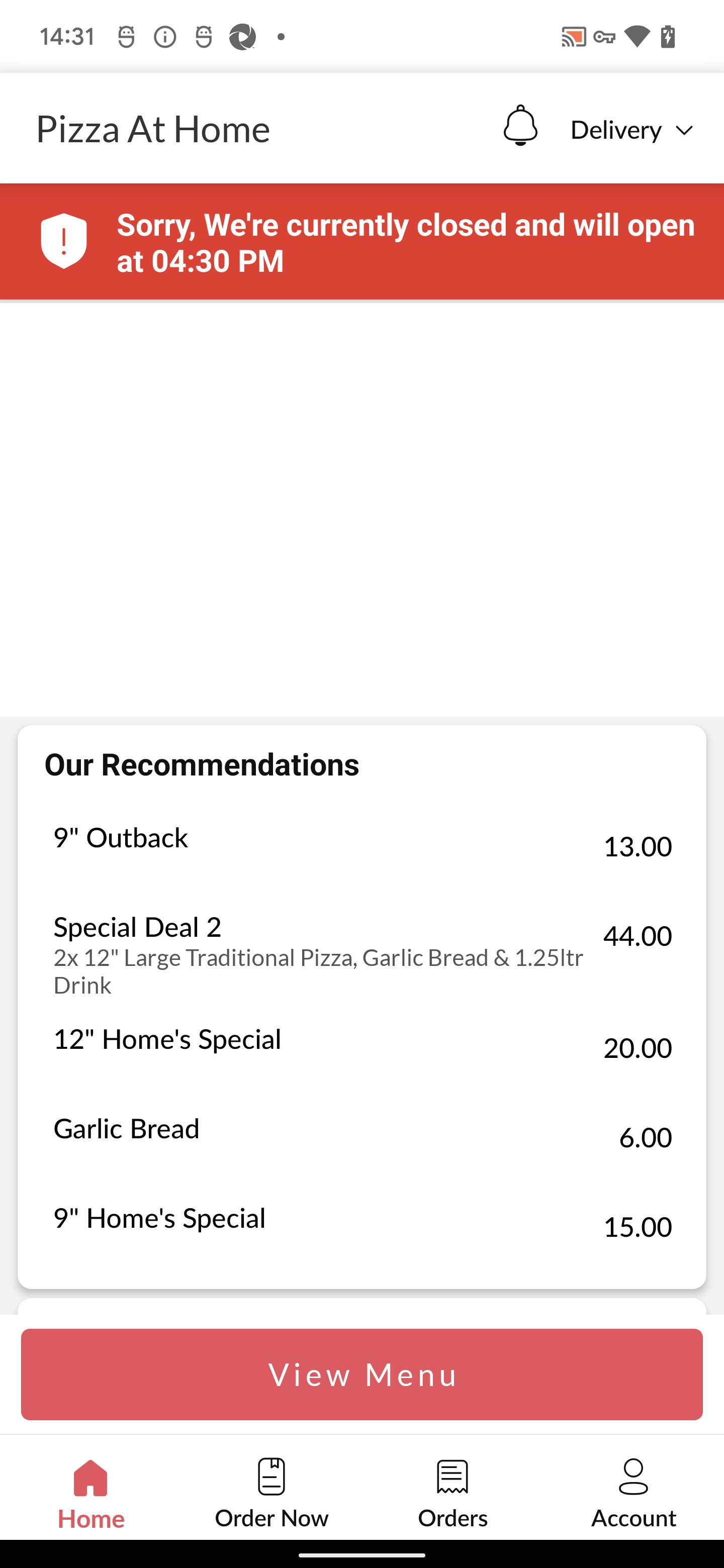724x1568 pixels.
Task: Open the notifications bell
Action: 520,126
